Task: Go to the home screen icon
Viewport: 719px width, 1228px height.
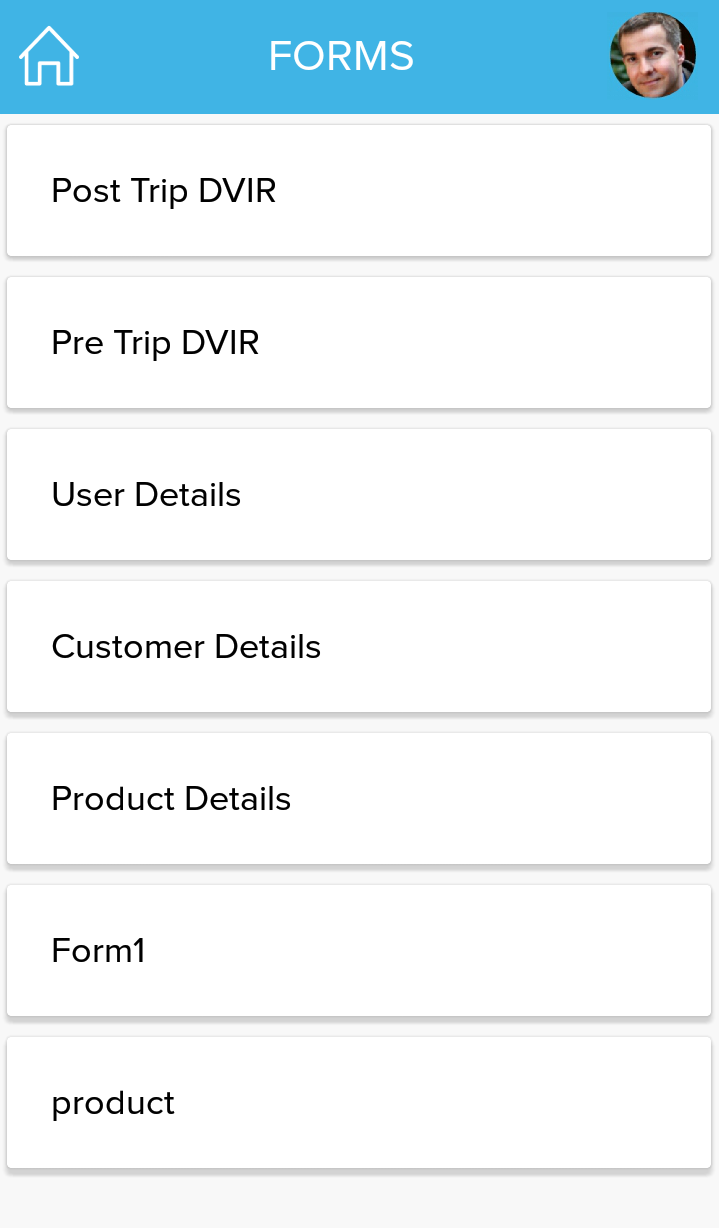Action: coord(49,56)
